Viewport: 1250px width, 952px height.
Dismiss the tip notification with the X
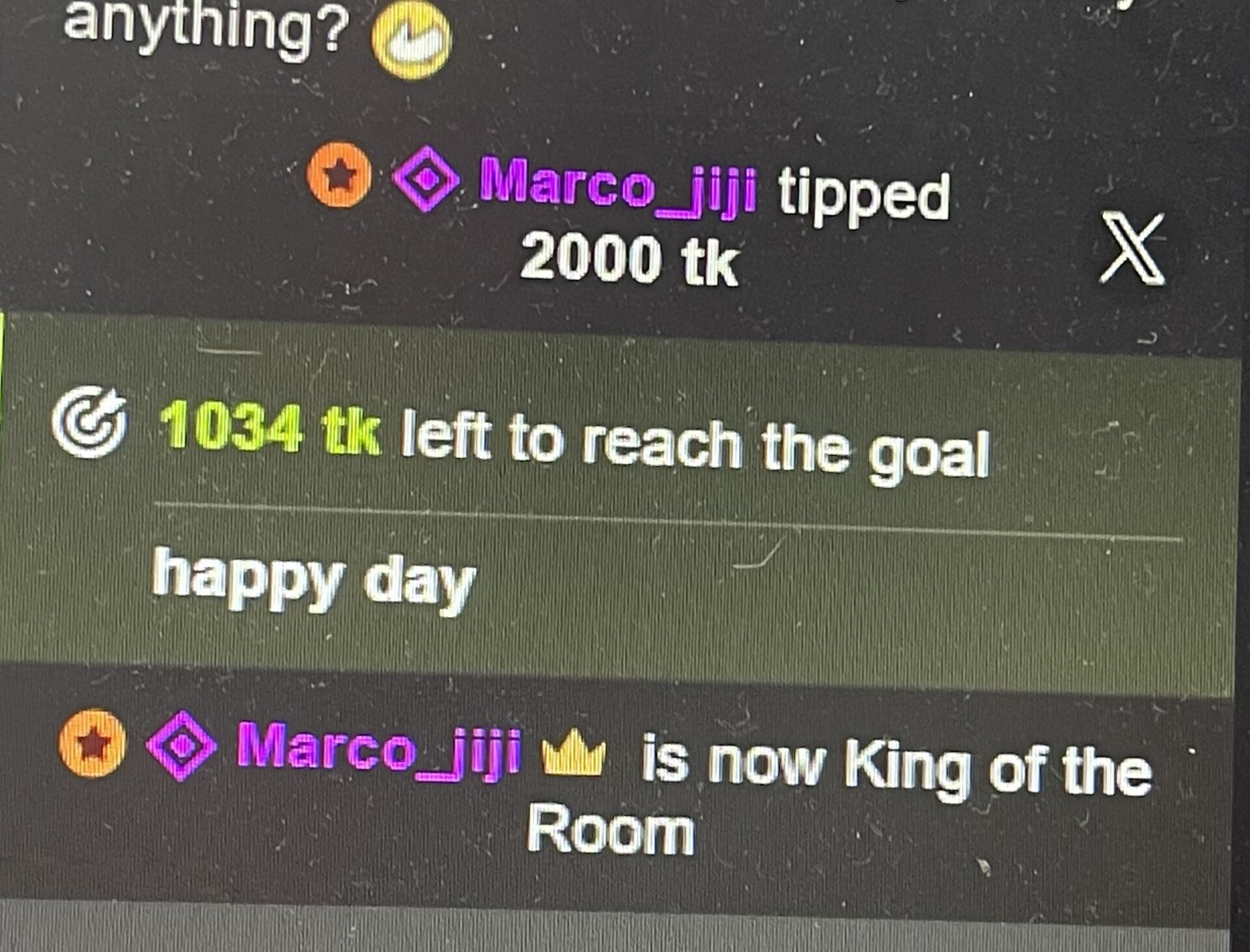click(1132, 249)
